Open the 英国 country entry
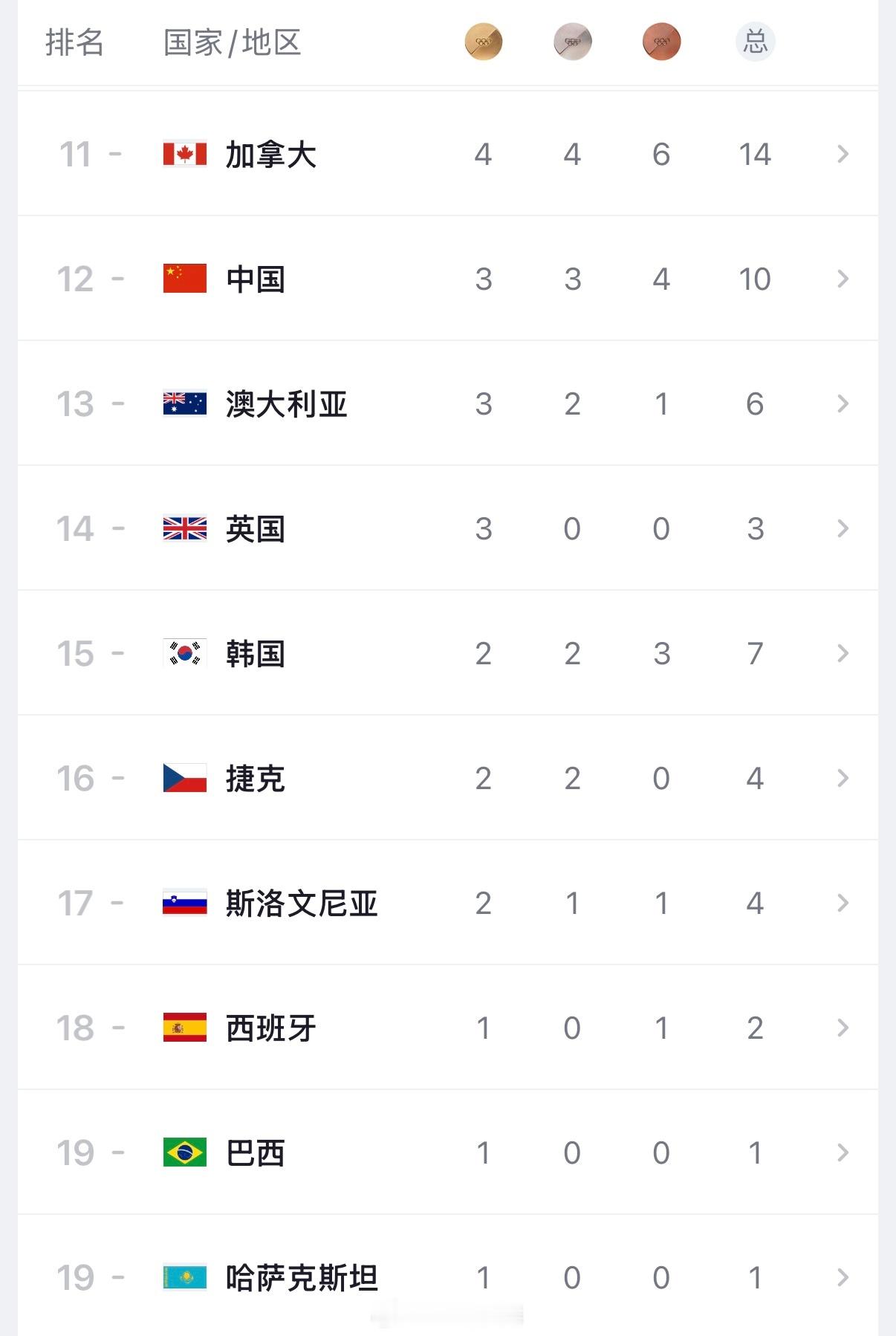Screen dimensions: 896x1336 click(256, 528)
